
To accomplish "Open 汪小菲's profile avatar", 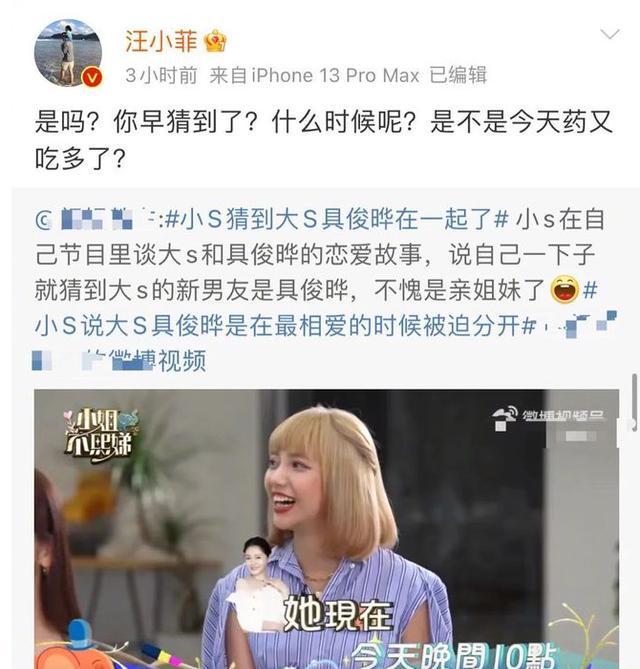I will click(x=67, y=52).
